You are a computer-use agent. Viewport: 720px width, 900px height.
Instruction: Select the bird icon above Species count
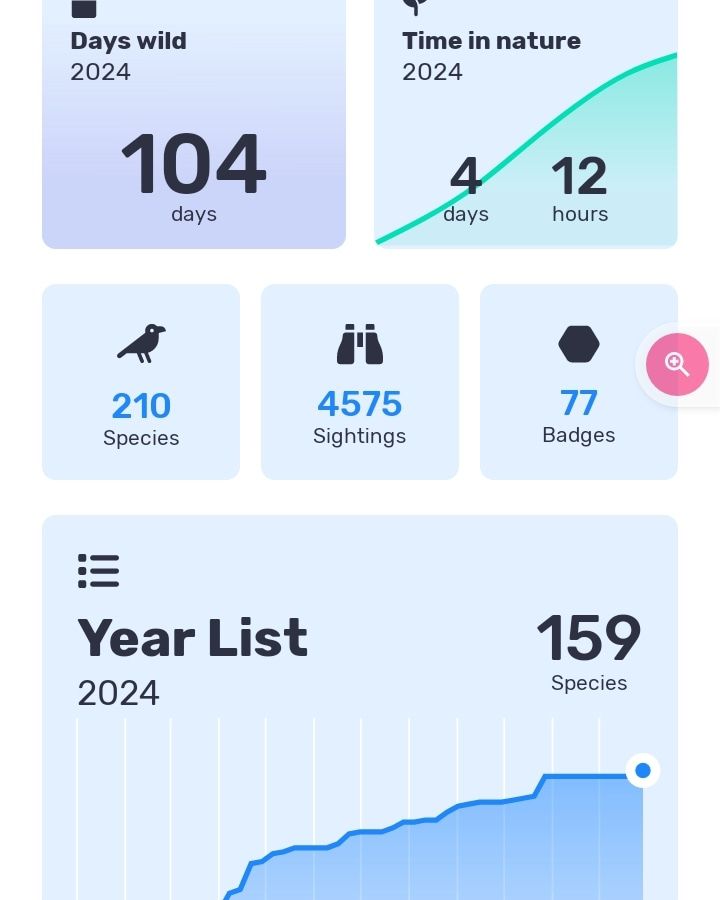click(x=141, y=343)
